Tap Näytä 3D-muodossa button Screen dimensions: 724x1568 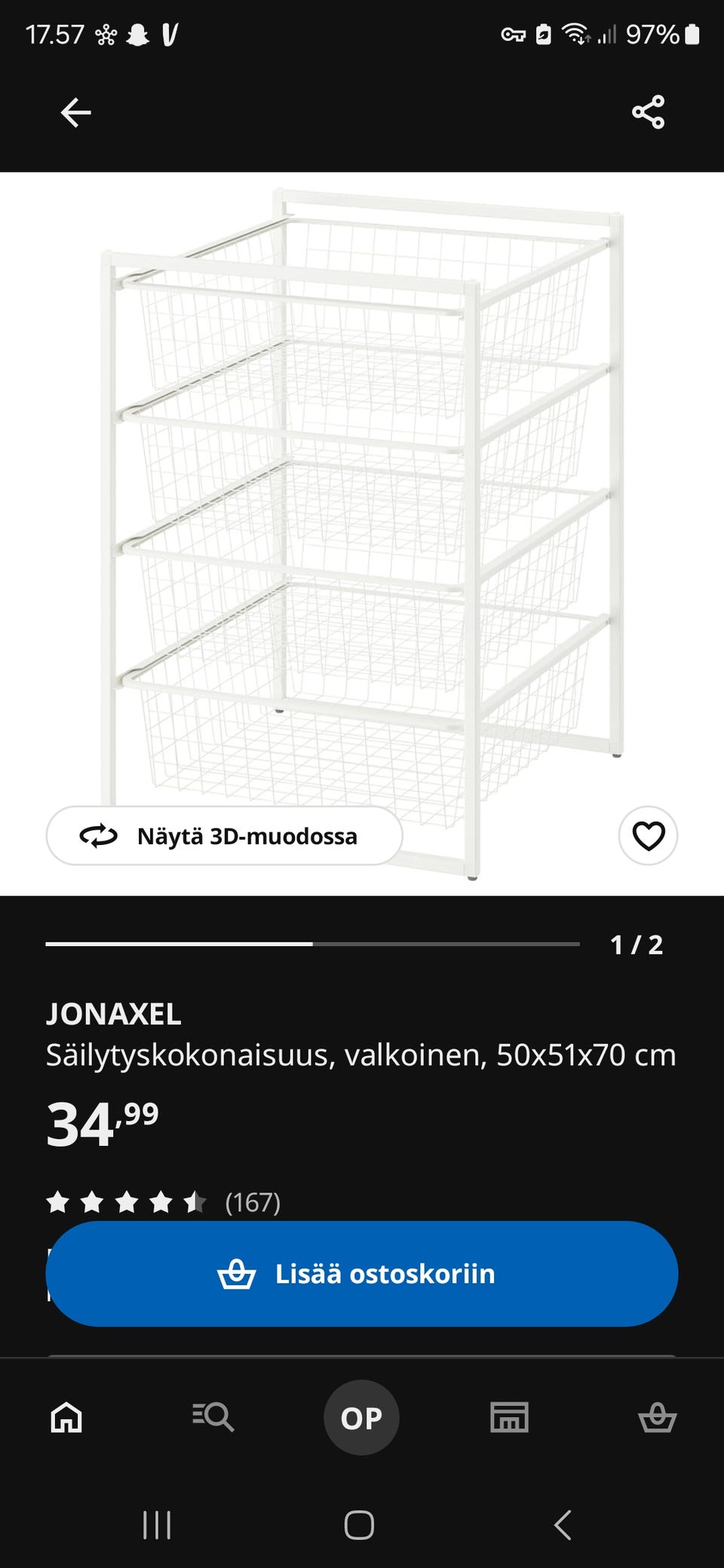point(224,836)
